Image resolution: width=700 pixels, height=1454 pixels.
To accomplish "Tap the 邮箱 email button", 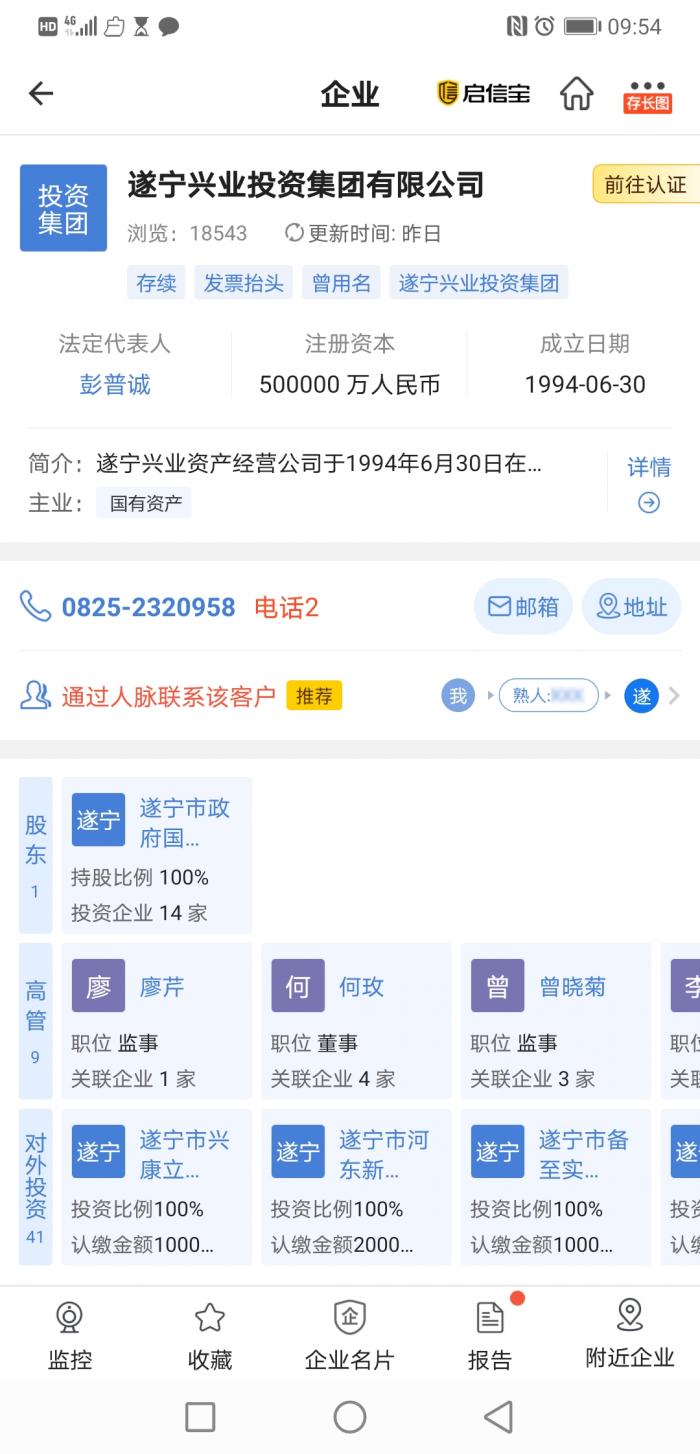I will tap(523, 606).
